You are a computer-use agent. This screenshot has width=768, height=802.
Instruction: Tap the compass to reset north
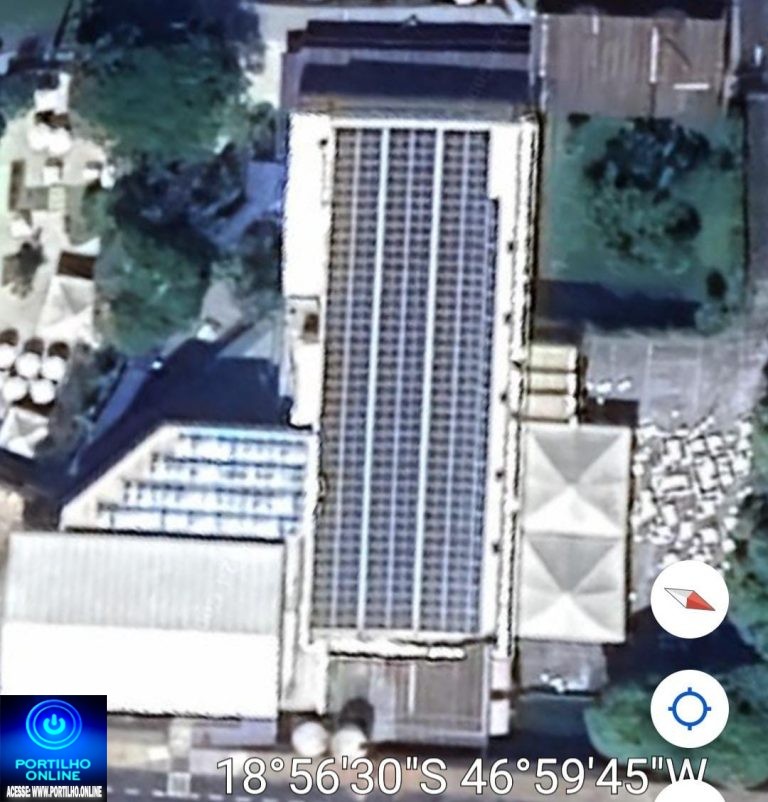(x=689, y=599)
